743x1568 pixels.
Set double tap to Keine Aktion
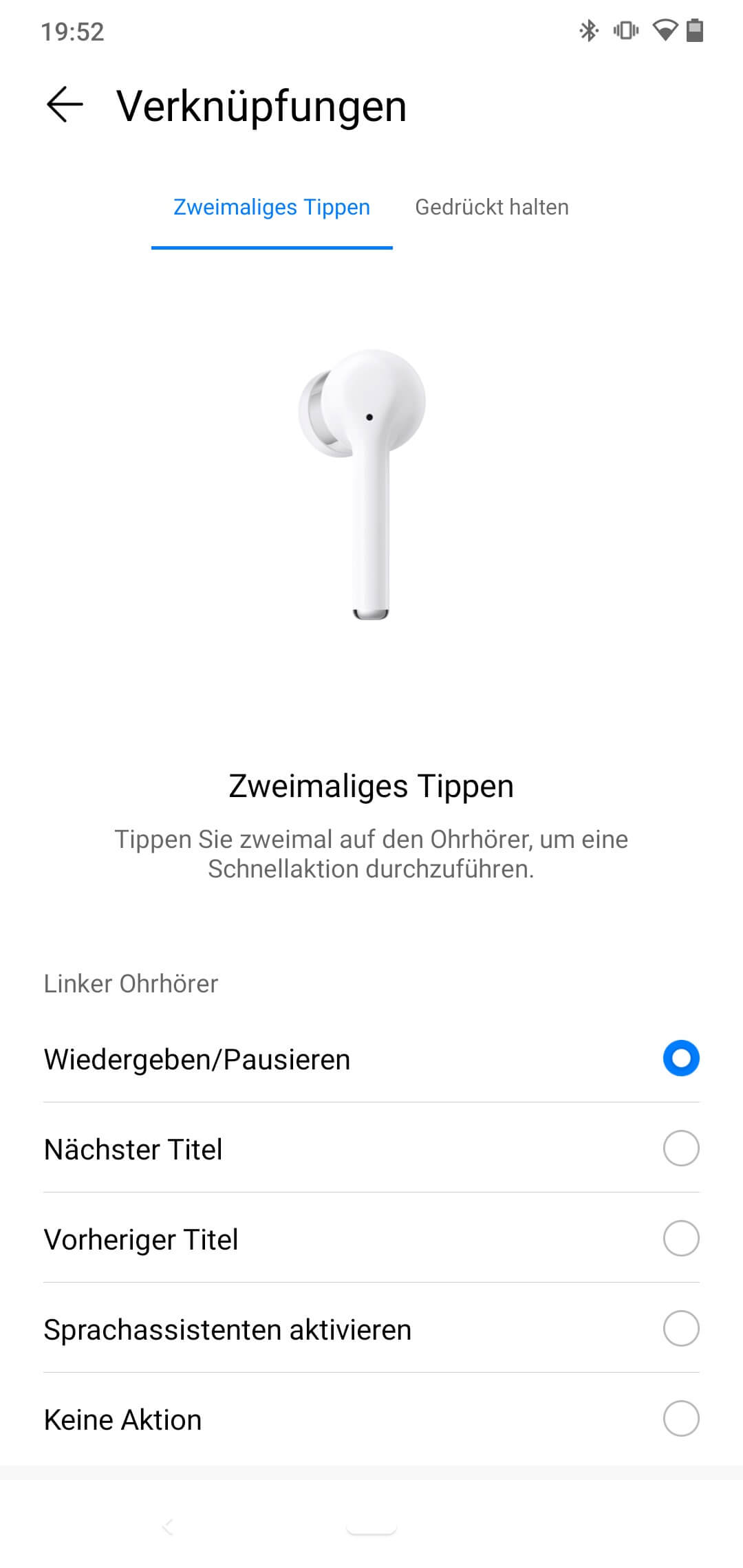tap(680, 1419)
